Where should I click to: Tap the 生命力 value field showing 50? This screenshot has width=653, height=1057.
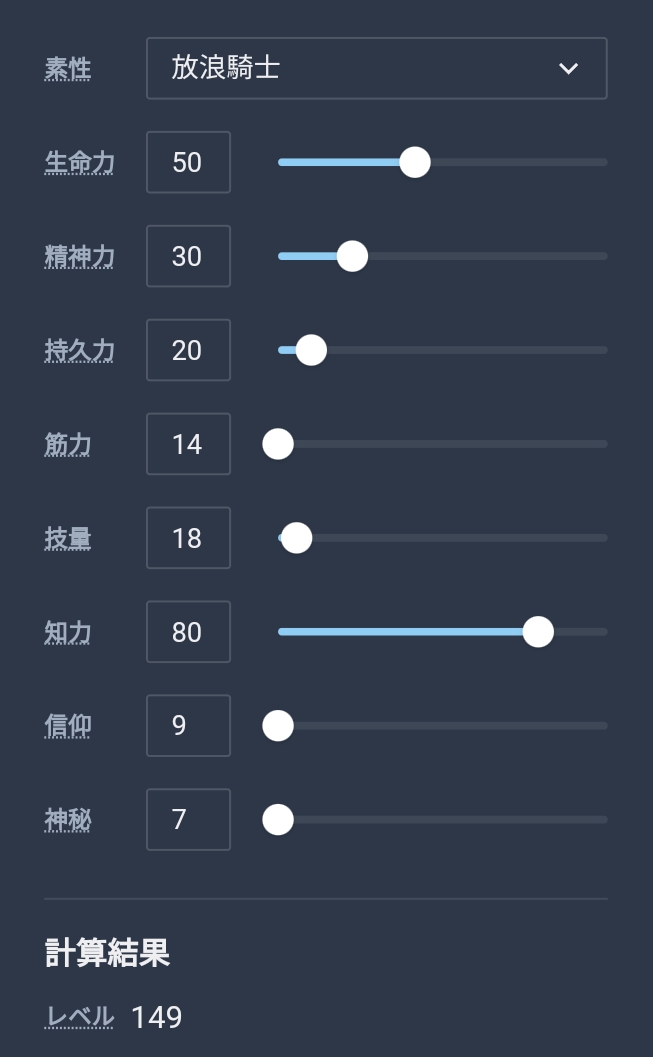(188, 162)
